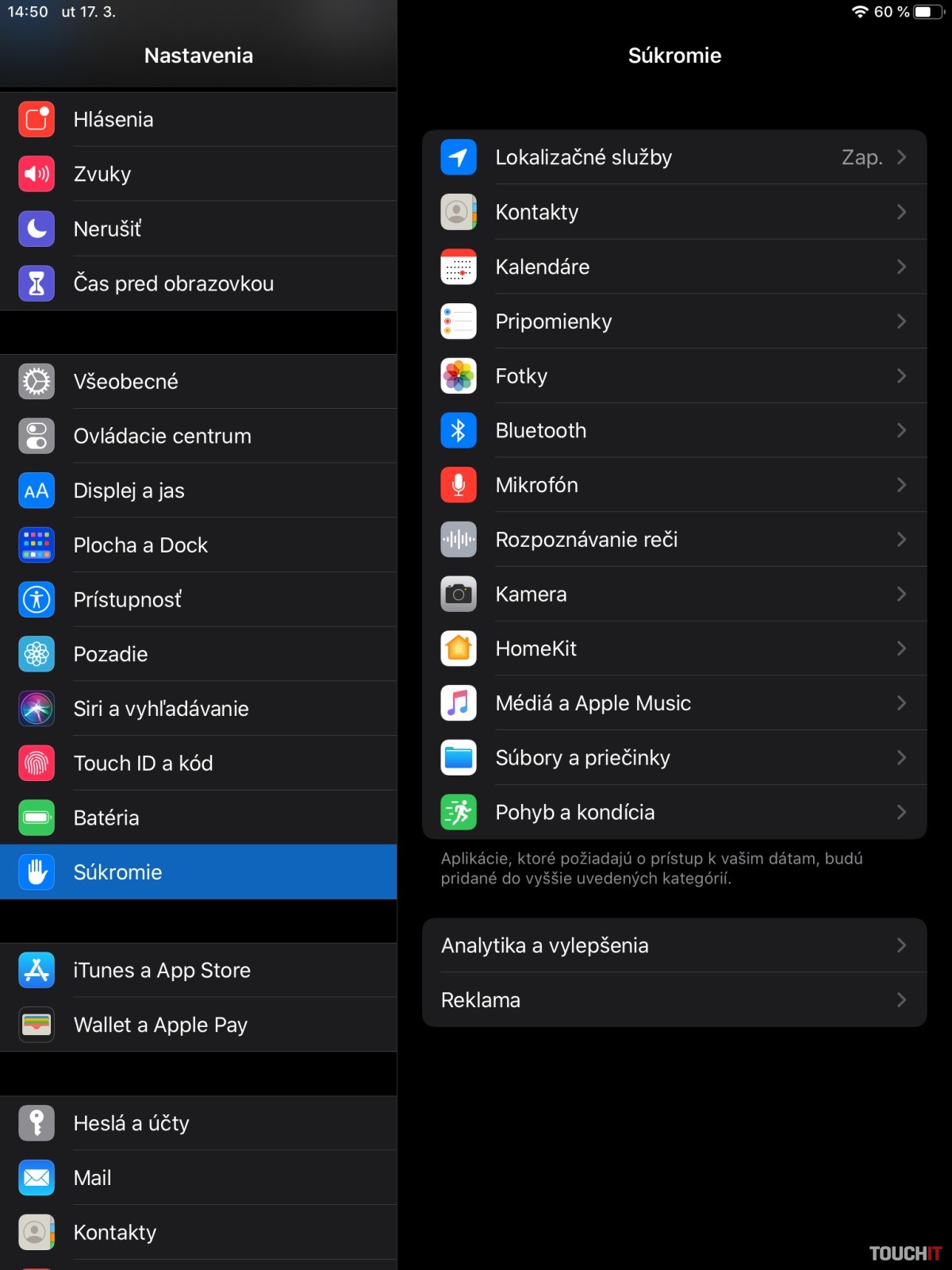
Task: Open HomeKit privacy row
Action: [x=674, y=648]
